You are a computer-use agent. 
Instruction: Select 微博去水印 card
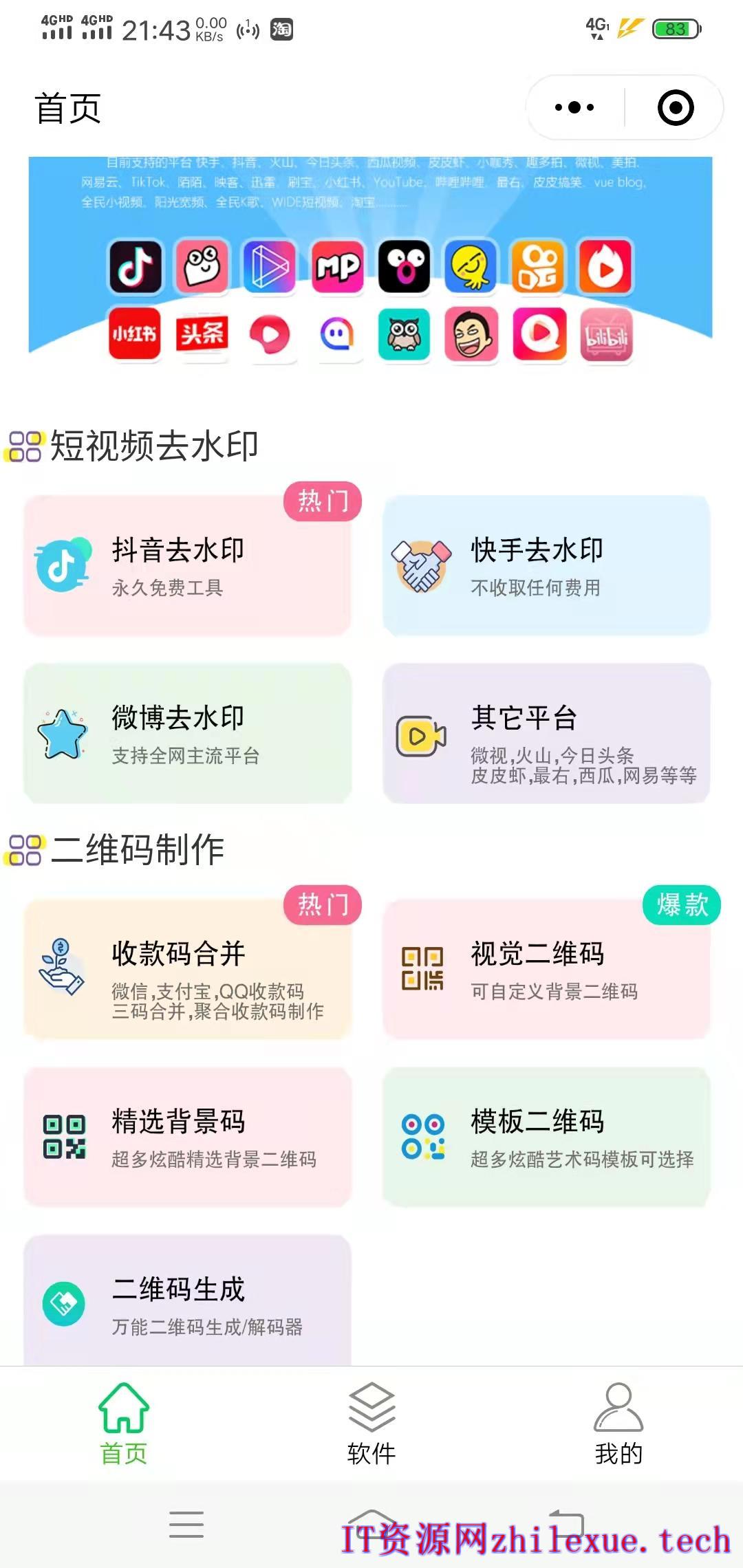(x=187, y=733)
